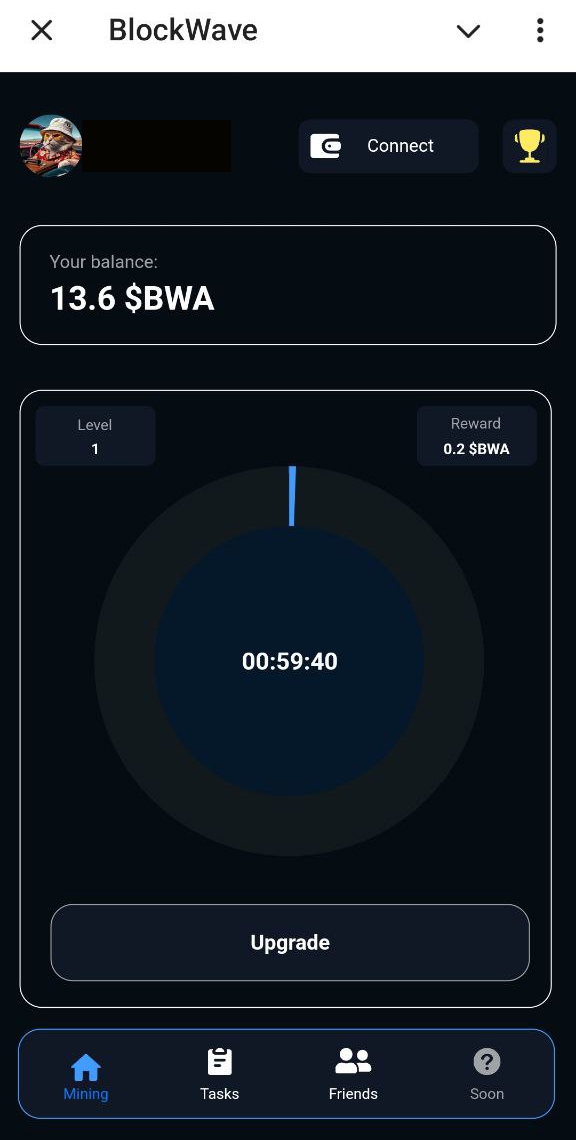Close the BlockWave mini app
The width and height of the screenshot is (576, 1140).
coord(42,31)
